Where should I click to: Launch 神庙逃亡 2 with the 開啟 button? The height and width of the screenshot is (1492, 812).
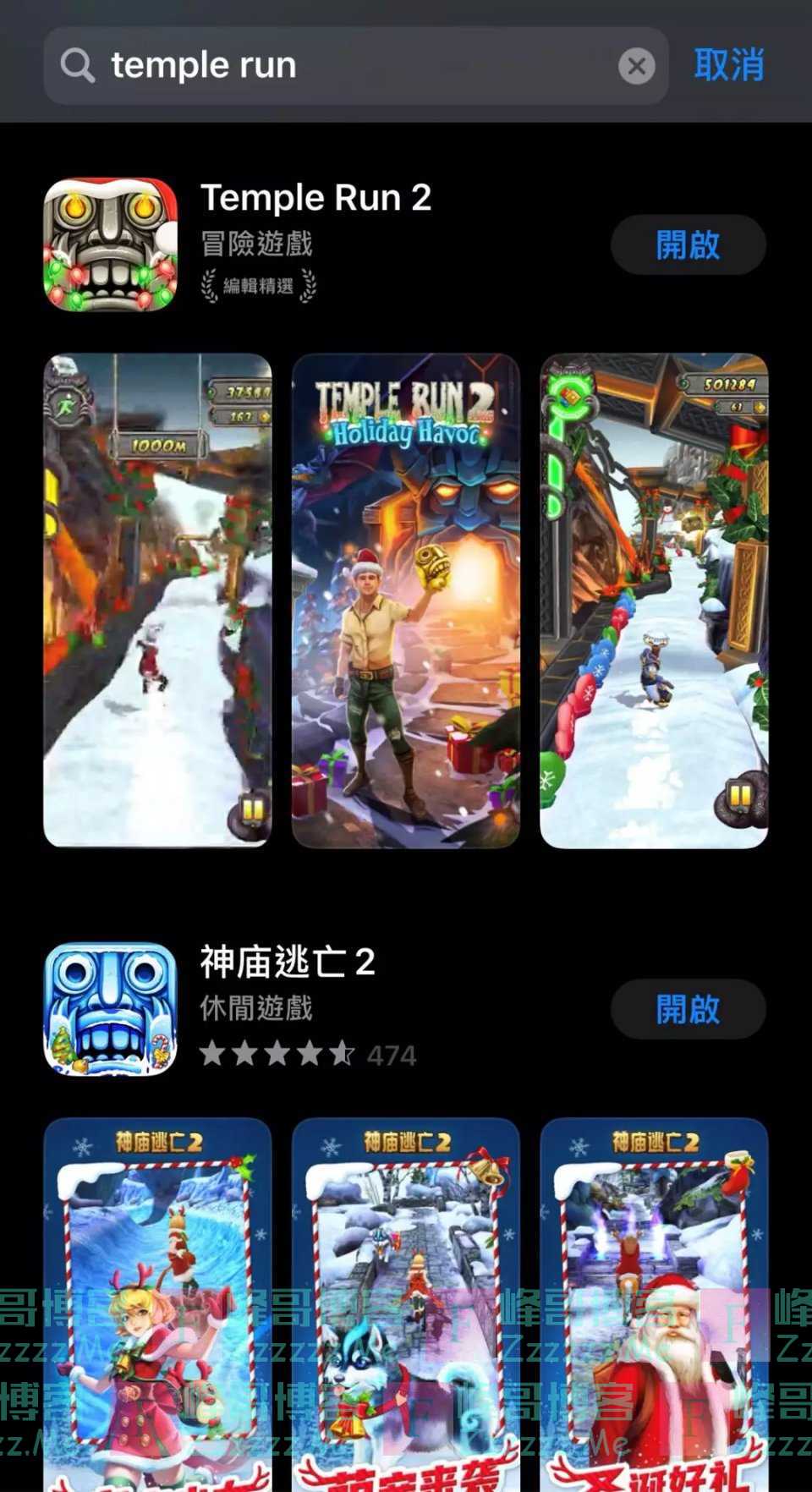(688, 1009)
